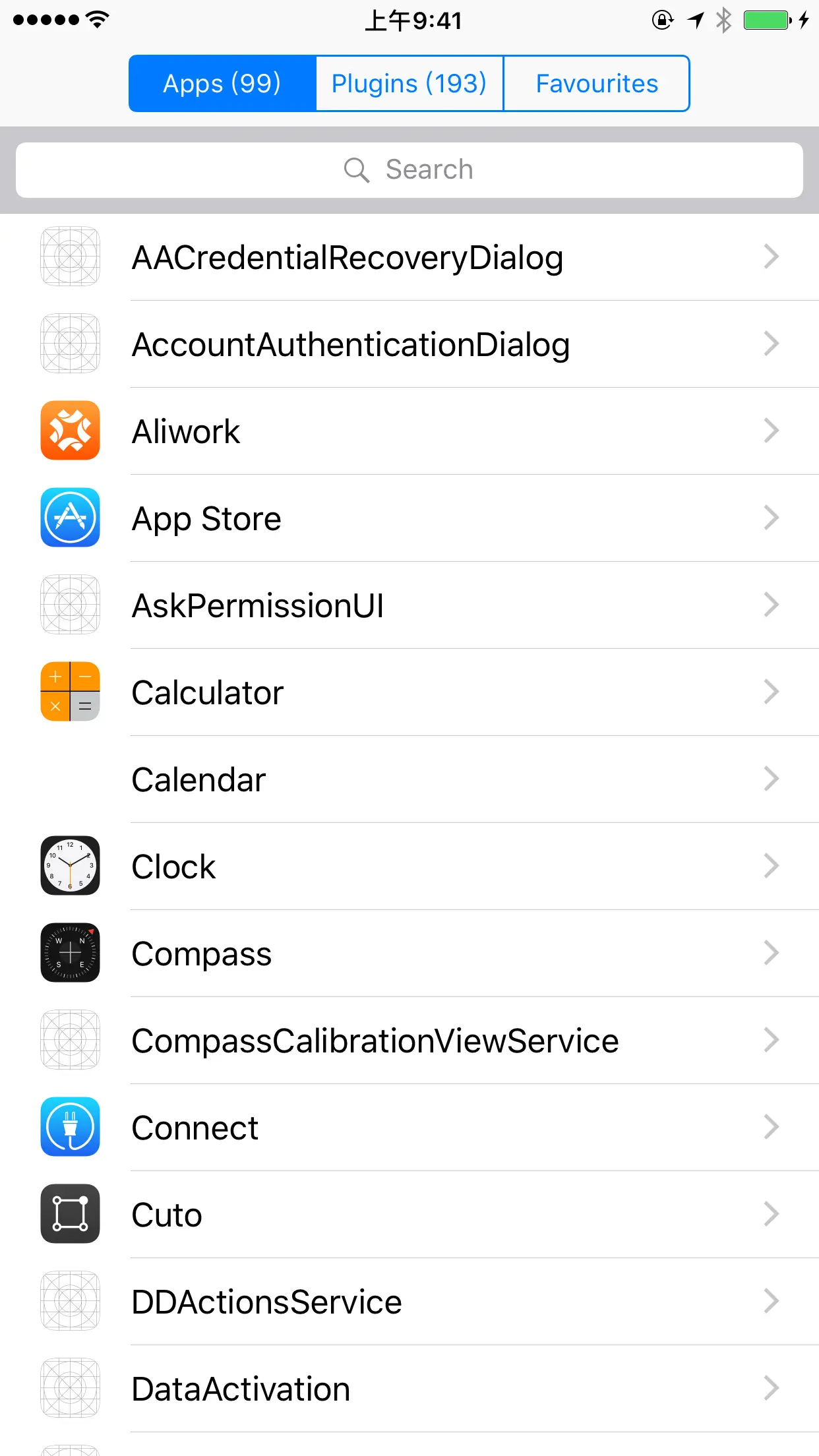Open the Cuto app entry
This screenshot has width=819, height=1456.
[x=409, y=1215]
